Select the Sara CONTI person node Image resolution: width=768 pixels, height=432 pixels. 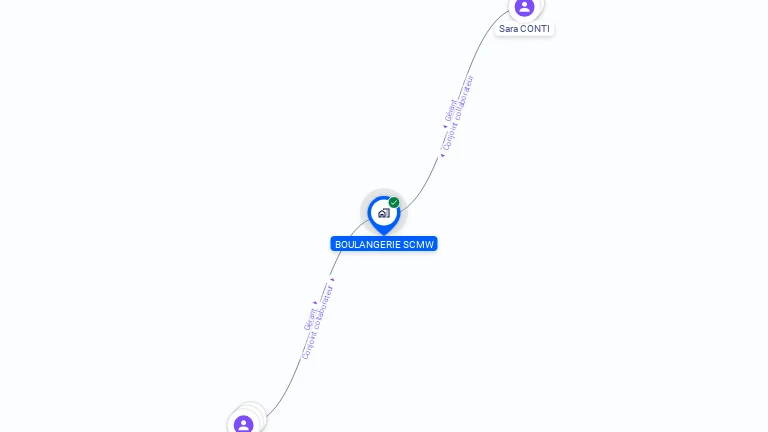tap(524, 8)
